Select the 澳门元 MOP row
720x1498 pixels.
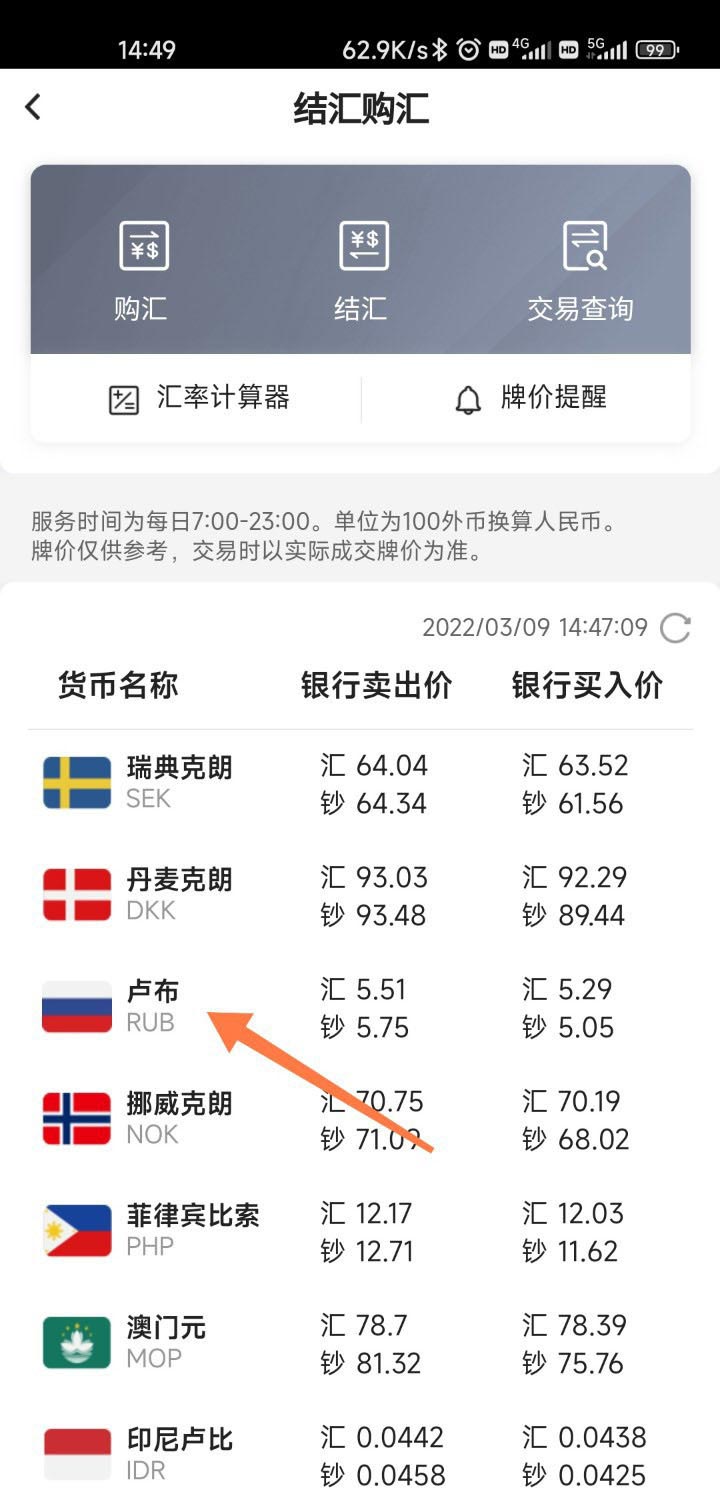(x=360, y=1344)
